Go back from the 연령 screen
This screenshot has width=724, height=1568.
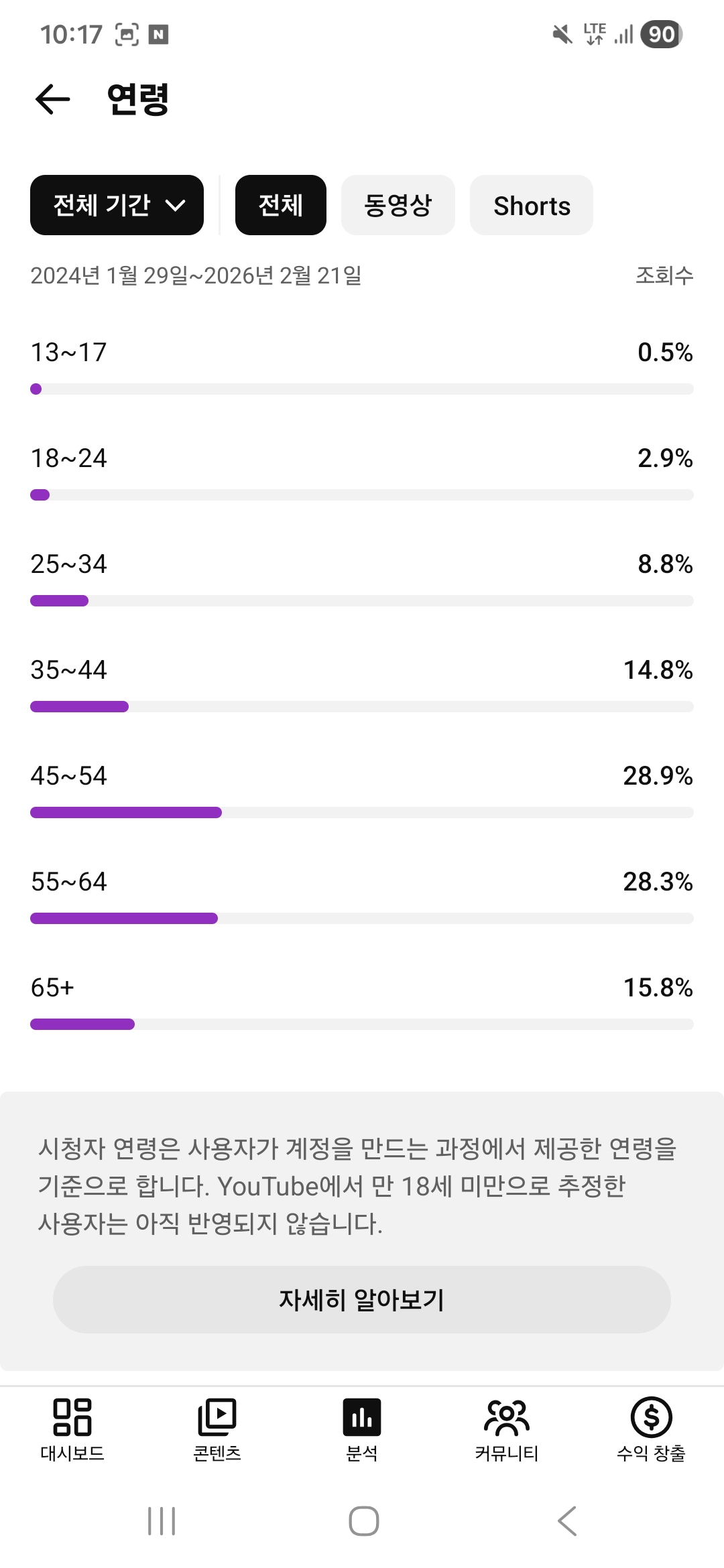click(x=52, y=100)
